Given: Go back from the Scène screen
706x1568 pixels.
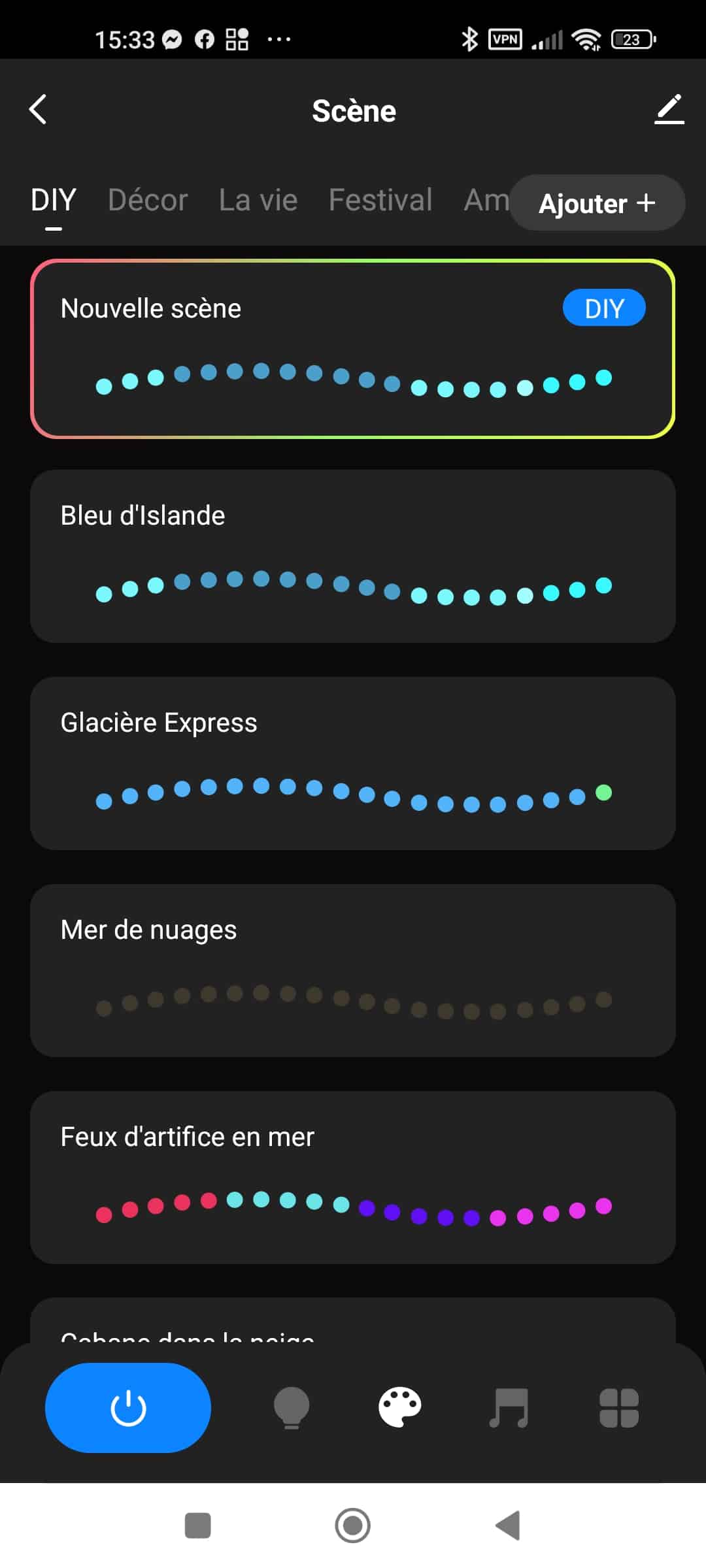Looking at the screenshot, I should 38,109.
